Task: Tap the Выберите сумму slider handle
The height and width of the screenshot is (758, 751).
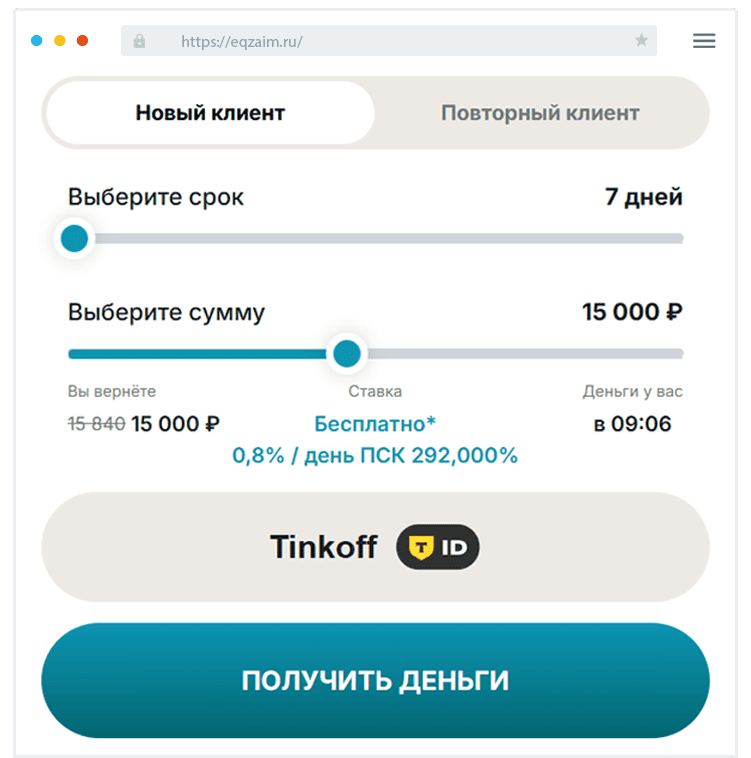Action: (347, 353)
